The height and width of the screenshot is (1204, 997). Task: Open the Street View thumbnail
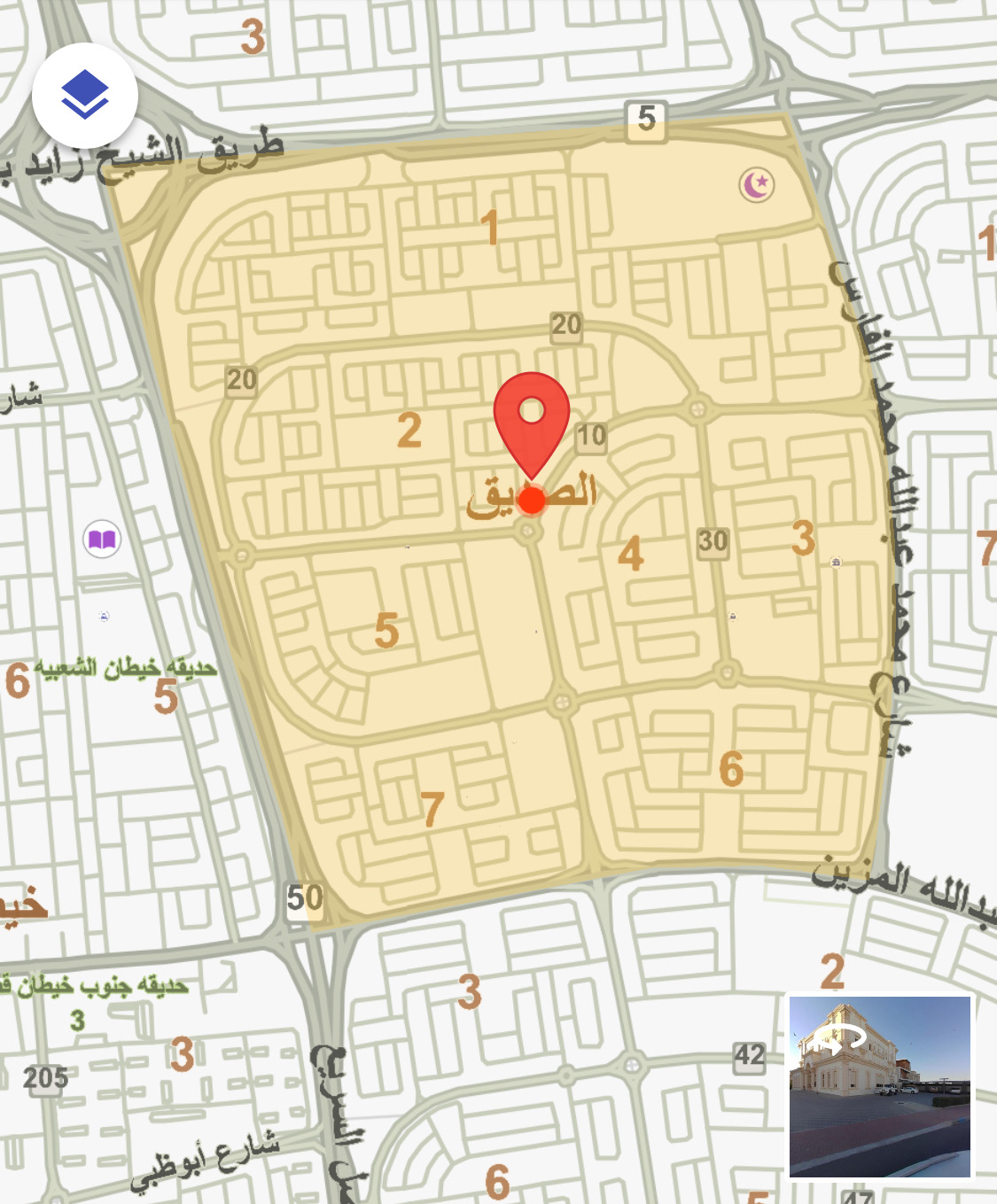point(879,1086)
